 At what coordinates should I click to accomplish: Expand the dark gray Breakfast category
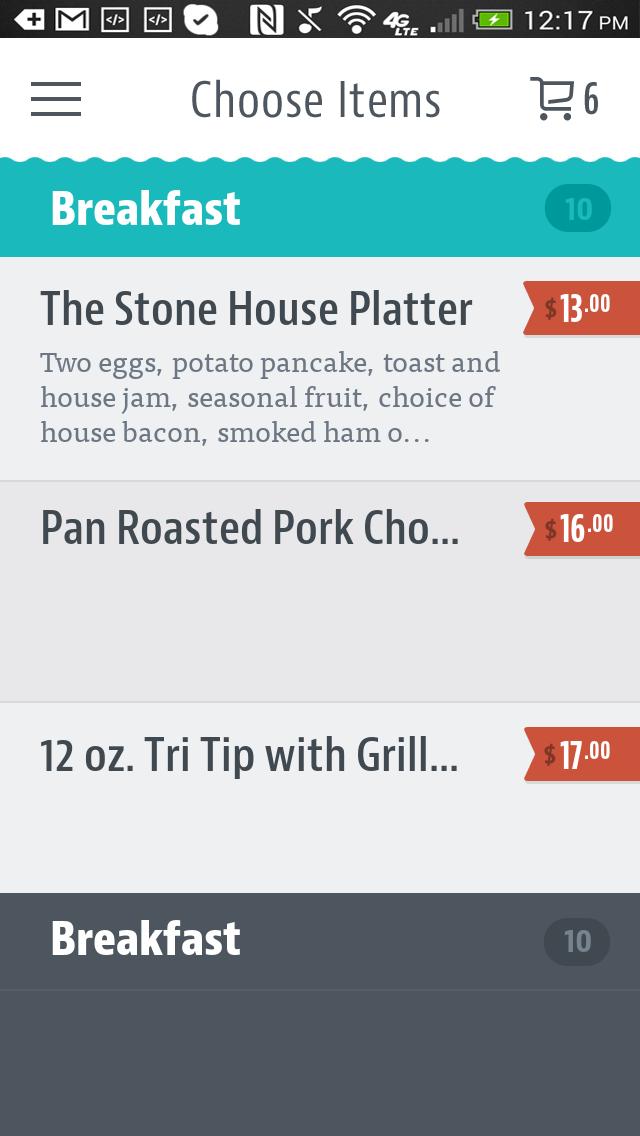pos(320,940)
